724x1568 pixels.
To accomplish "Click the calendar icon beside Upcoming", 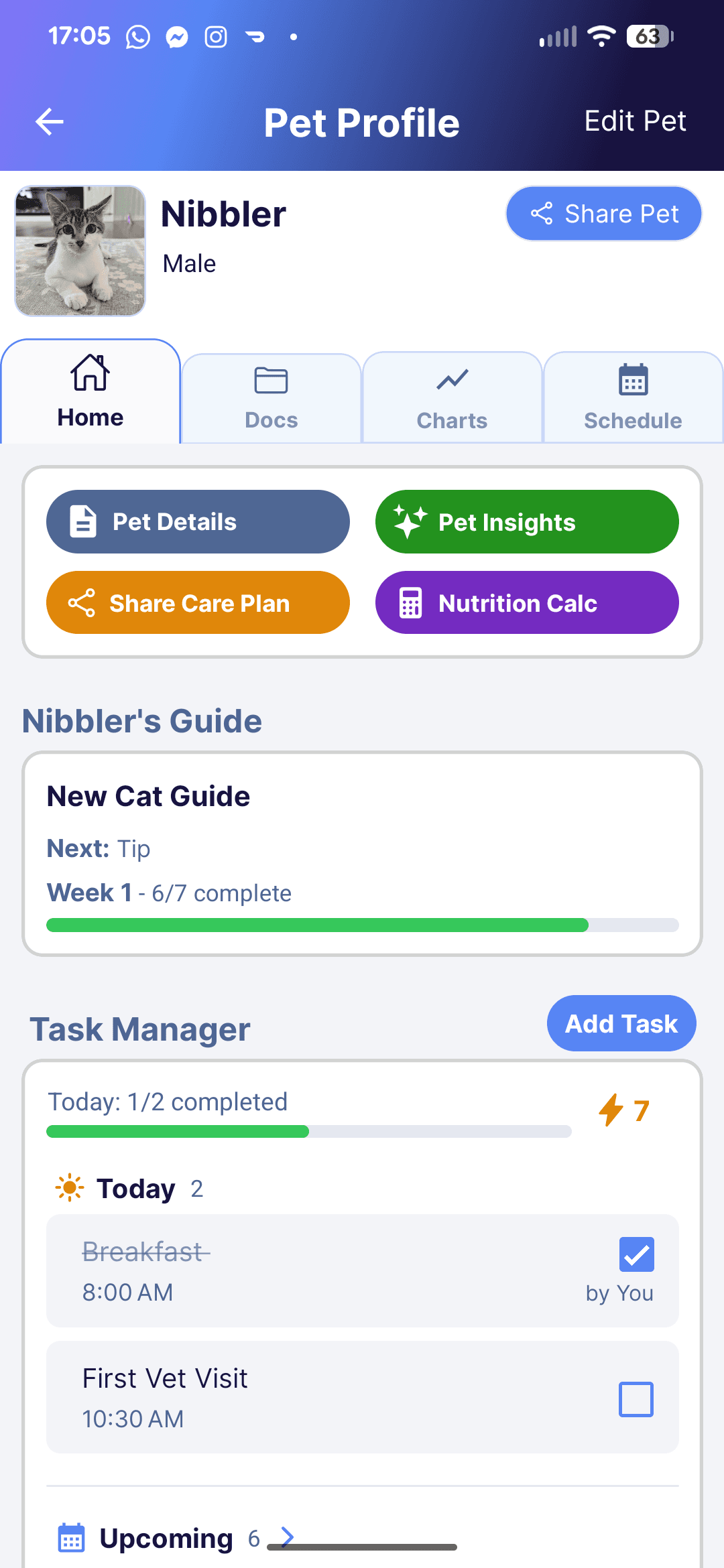I will pyautogui.click(x=72, y=1538).
